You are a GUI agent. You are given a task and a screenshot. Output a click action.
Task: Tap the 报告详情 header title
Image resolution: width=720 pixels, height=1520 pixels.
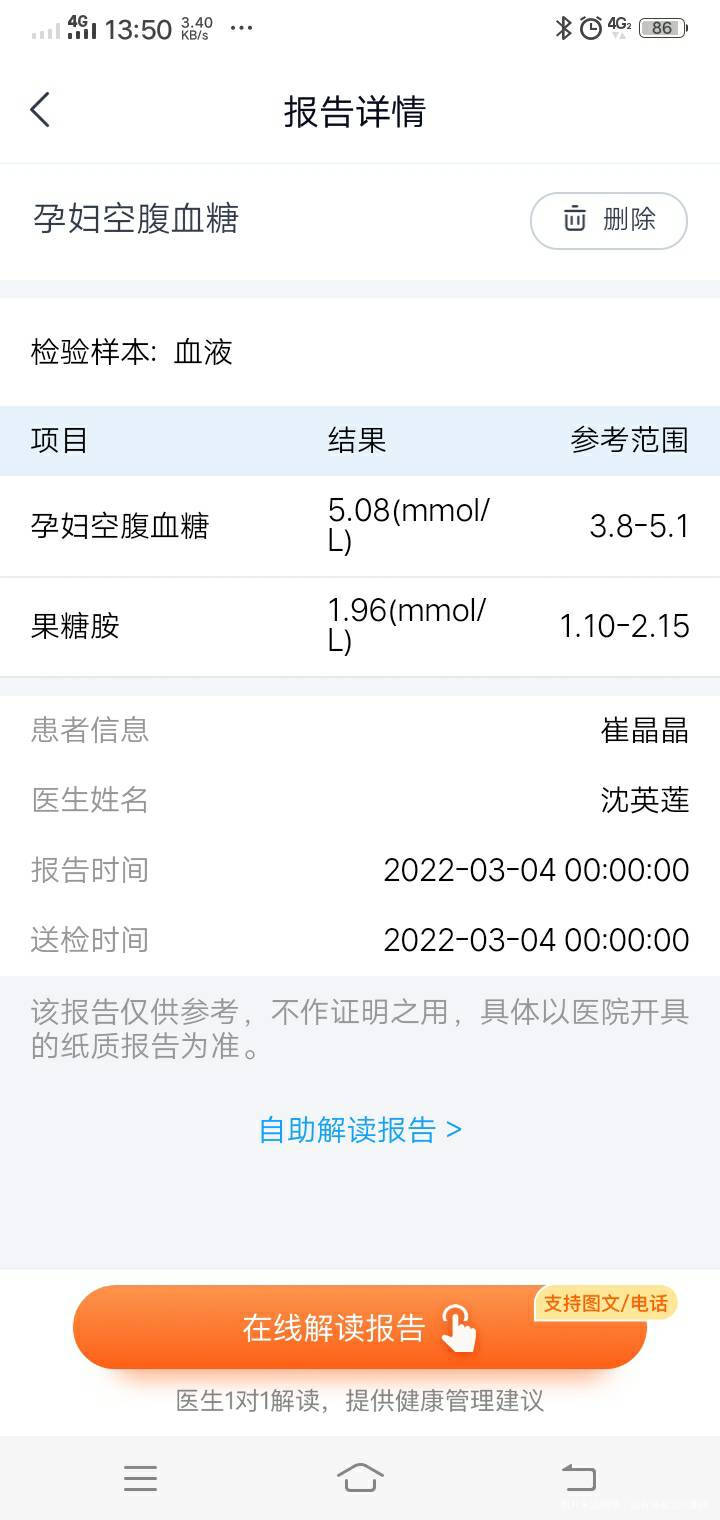357,113
